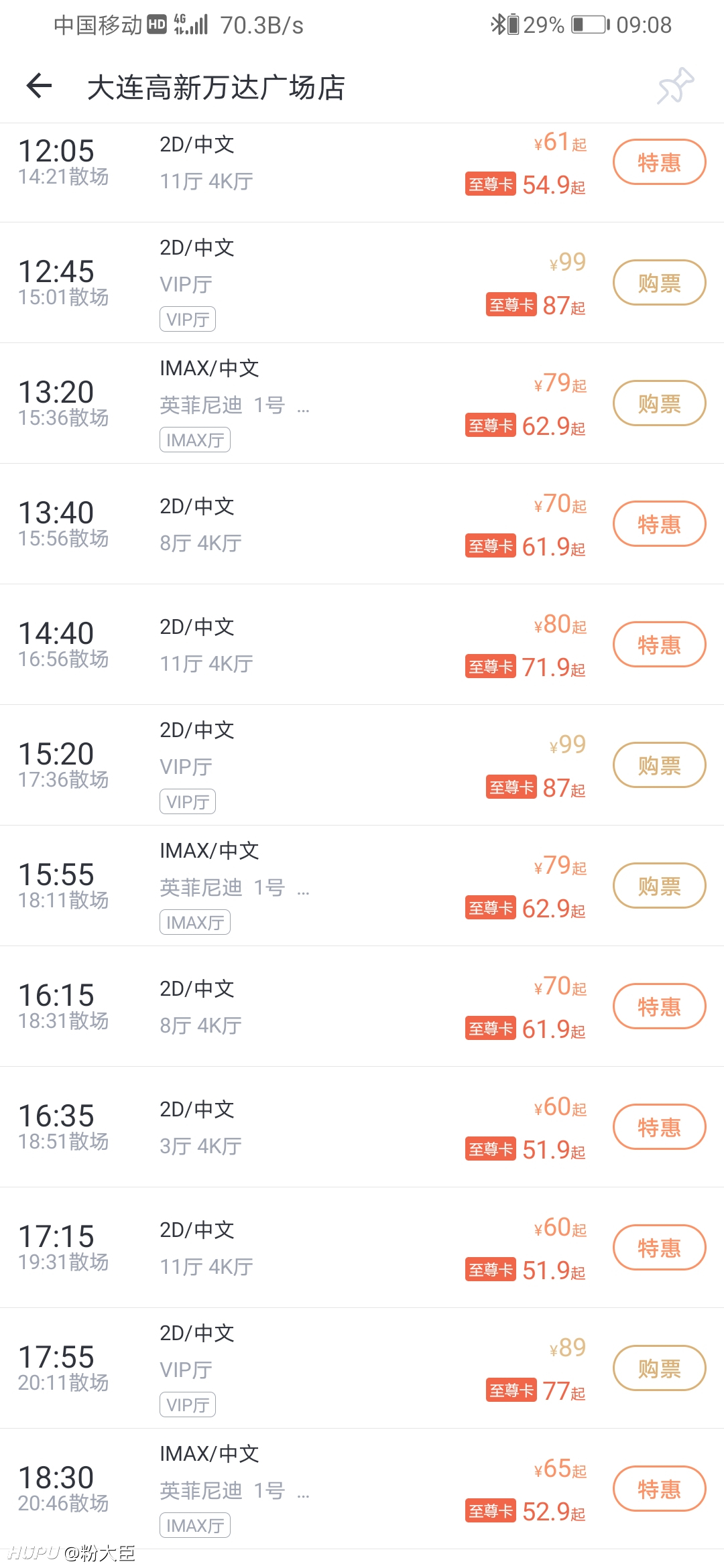Tap 购票 for the 15:55 IMAX showing

point(659,886)
